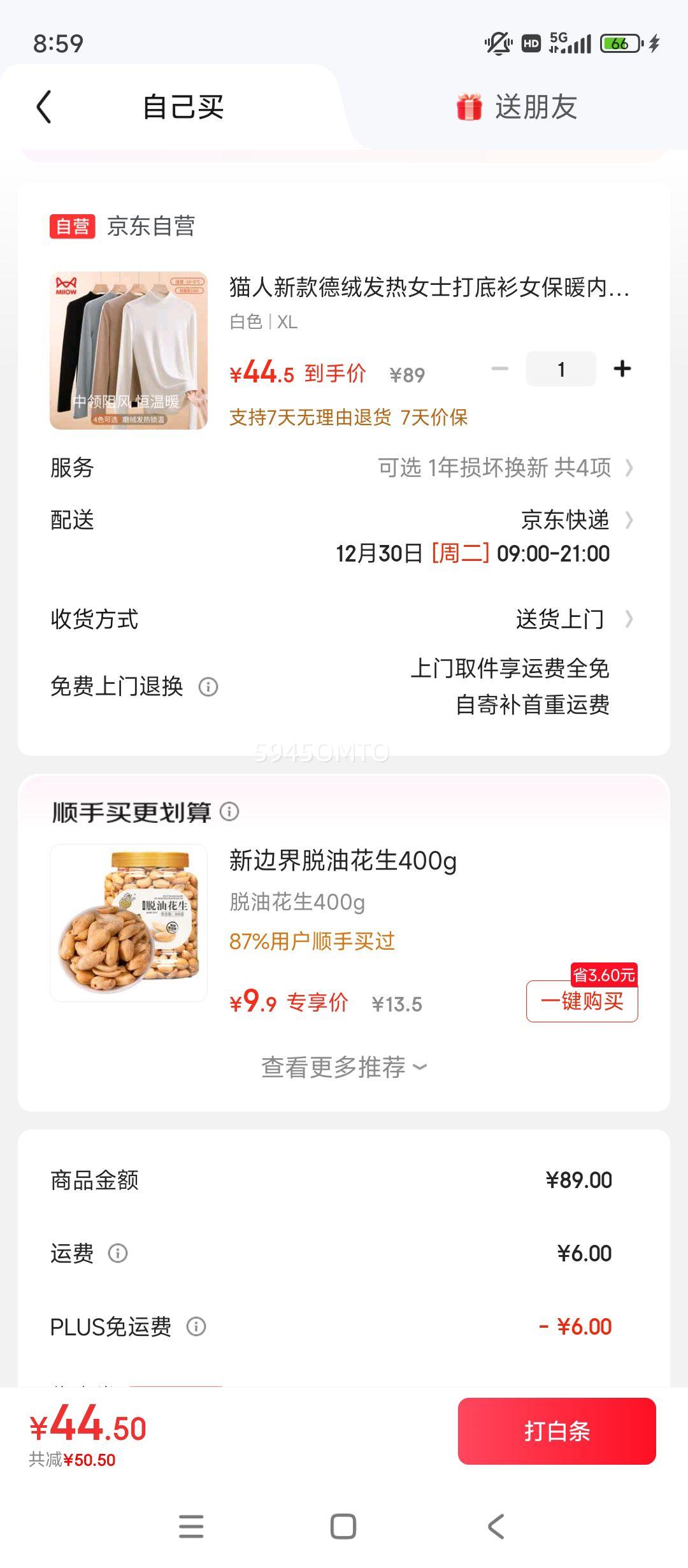Open the system recent apps menu
The height and width of the screenshot is (1568, 688).
coord(191,1527)
